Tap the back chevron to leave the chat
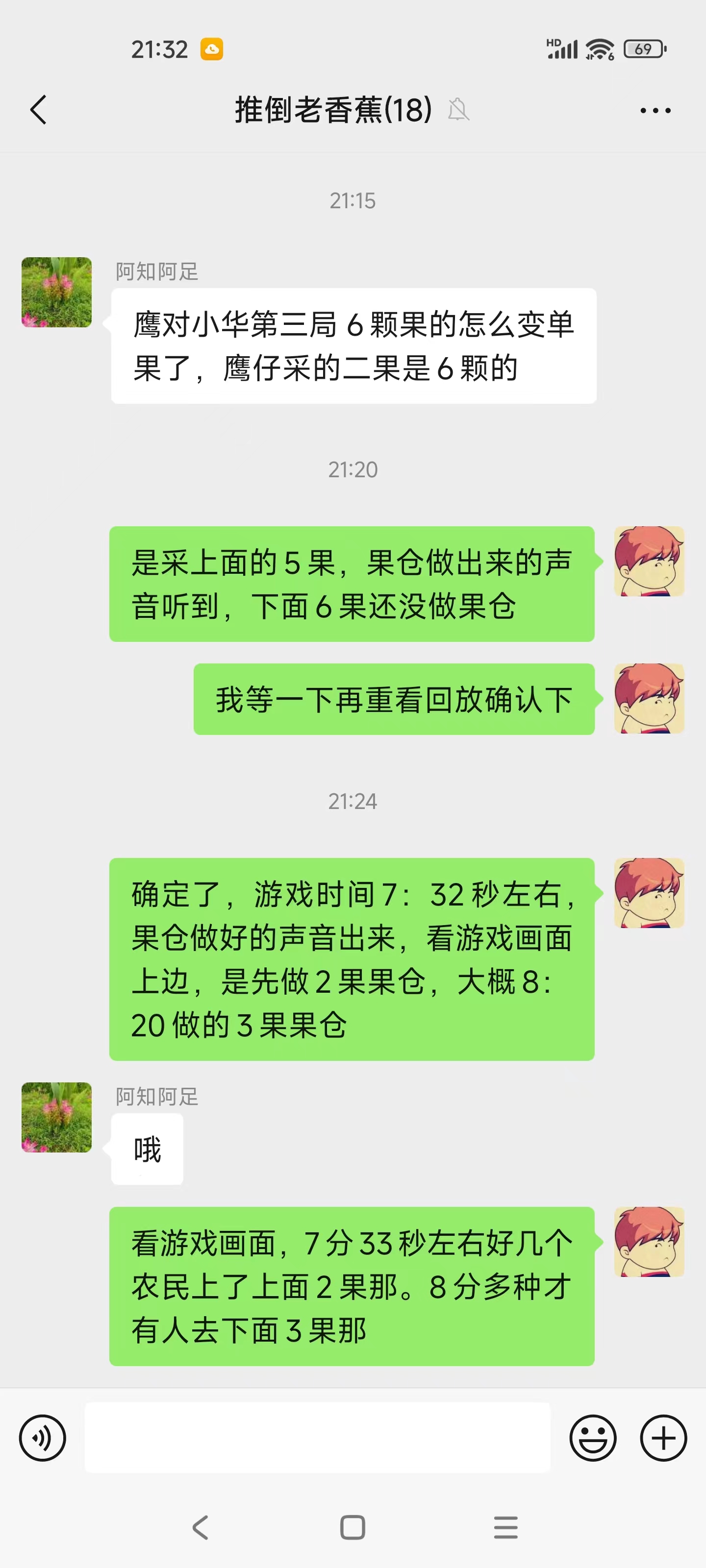The width and height of the screenshot is (706, 1568). coord(38,110)
